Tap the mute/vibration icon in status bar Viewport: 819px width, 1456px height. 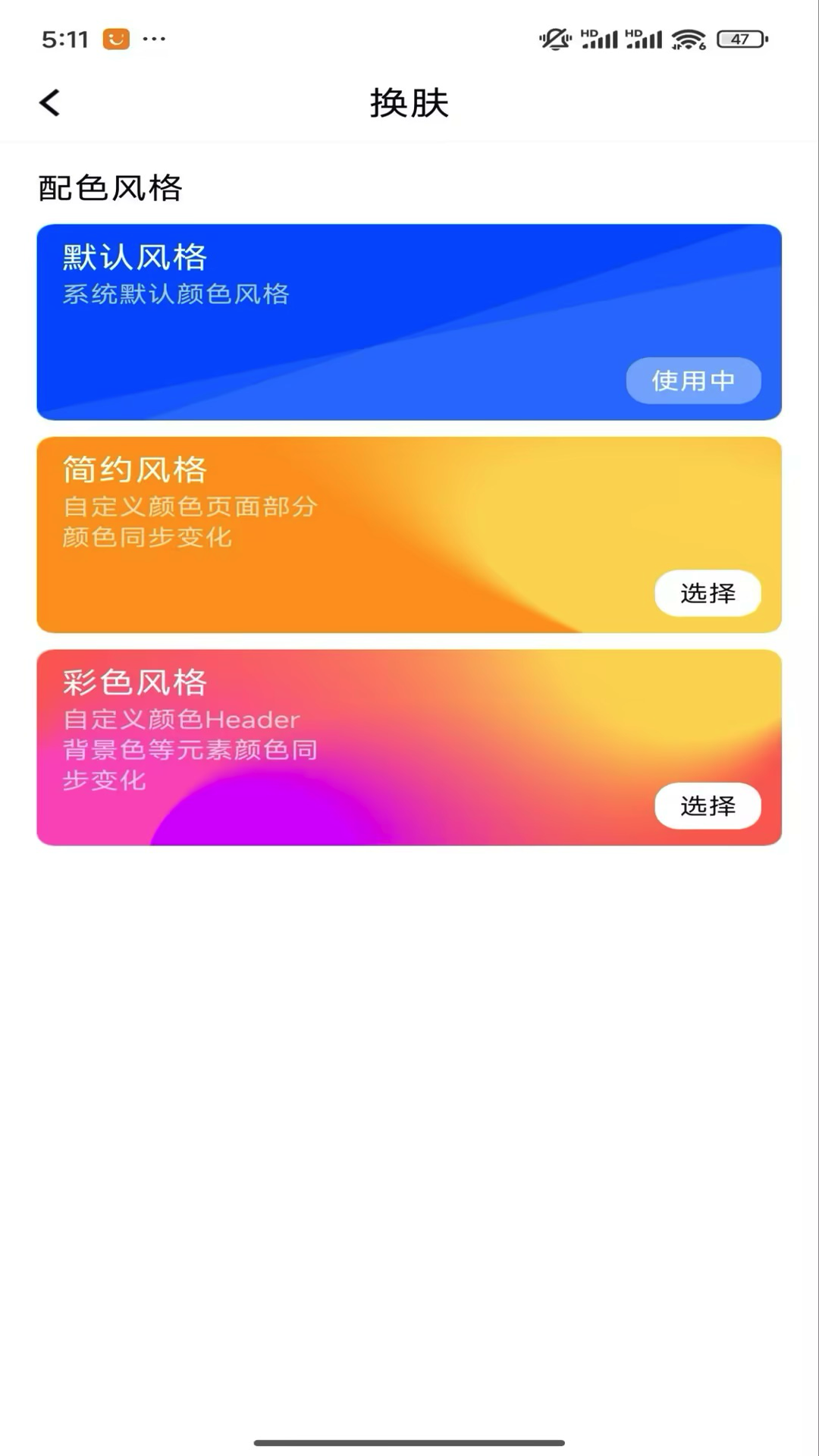pos(554,38)
